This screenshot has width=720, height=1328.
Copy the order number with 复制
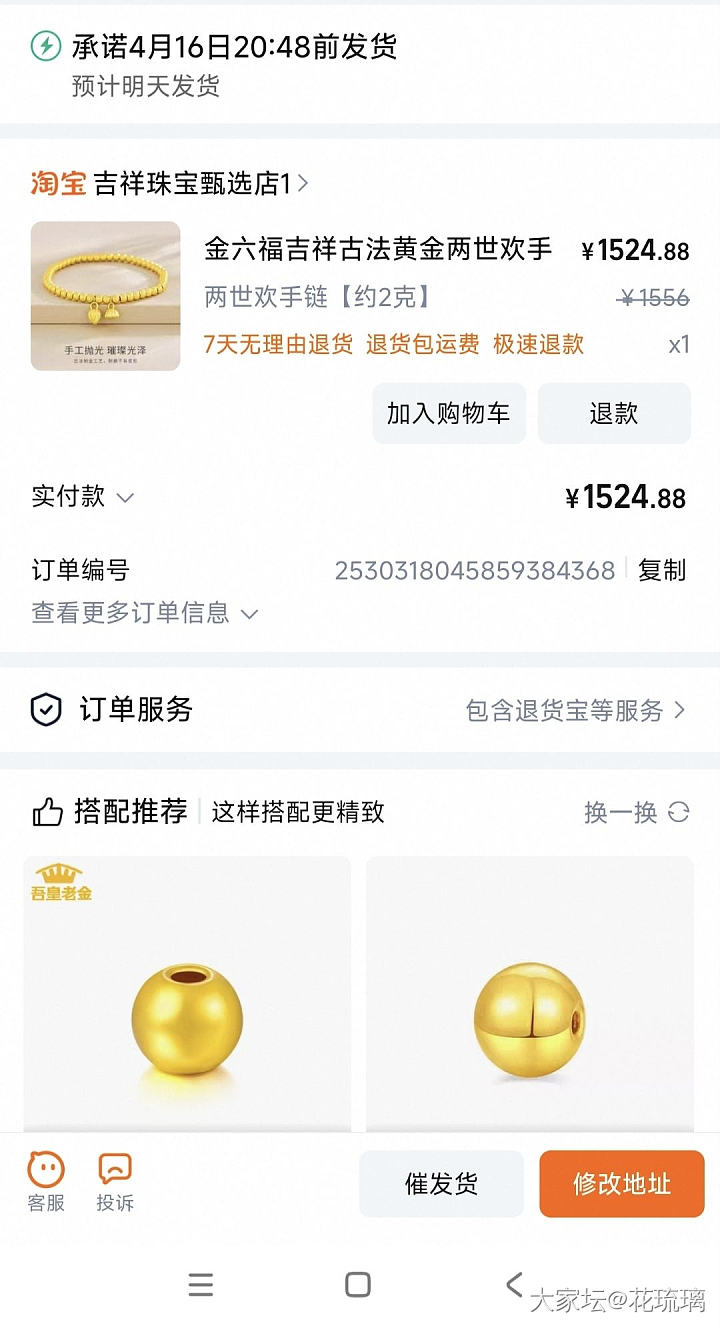[662, 570]
